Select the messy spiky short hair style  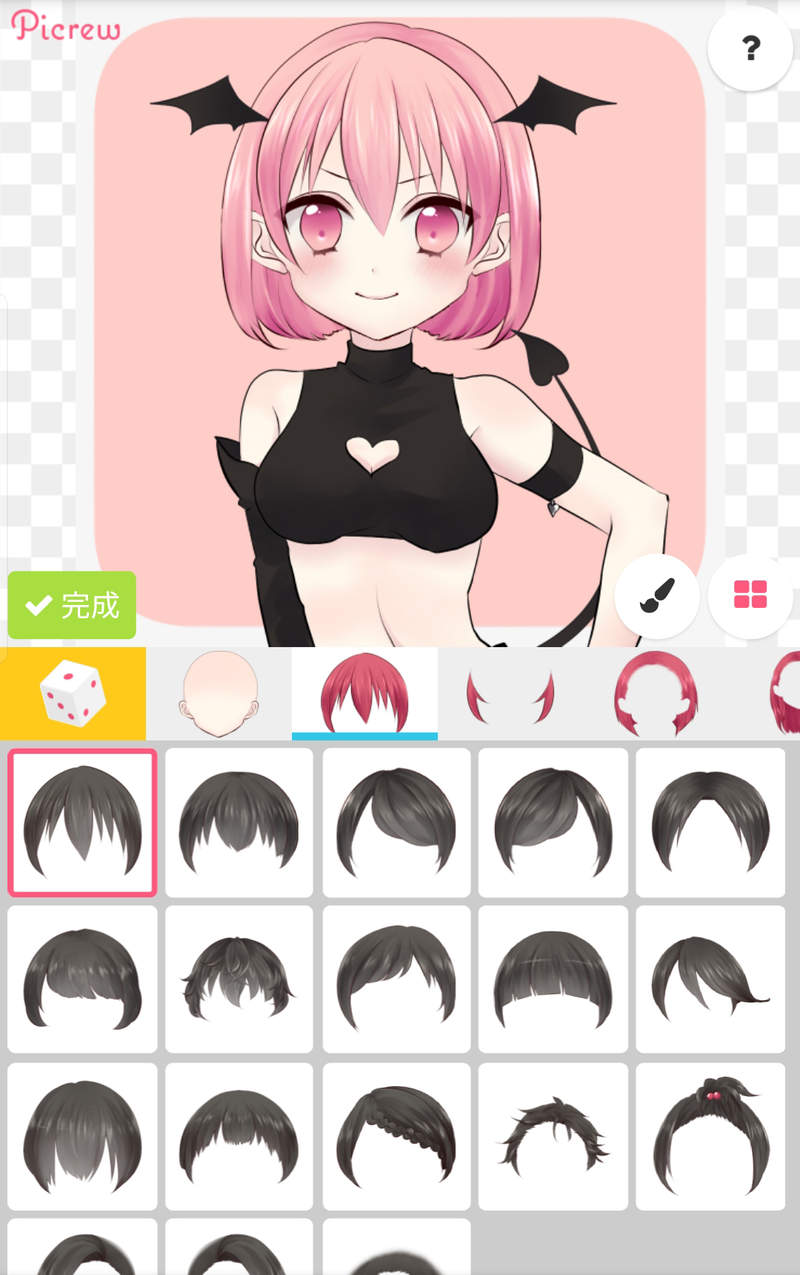tap(239, 979)
